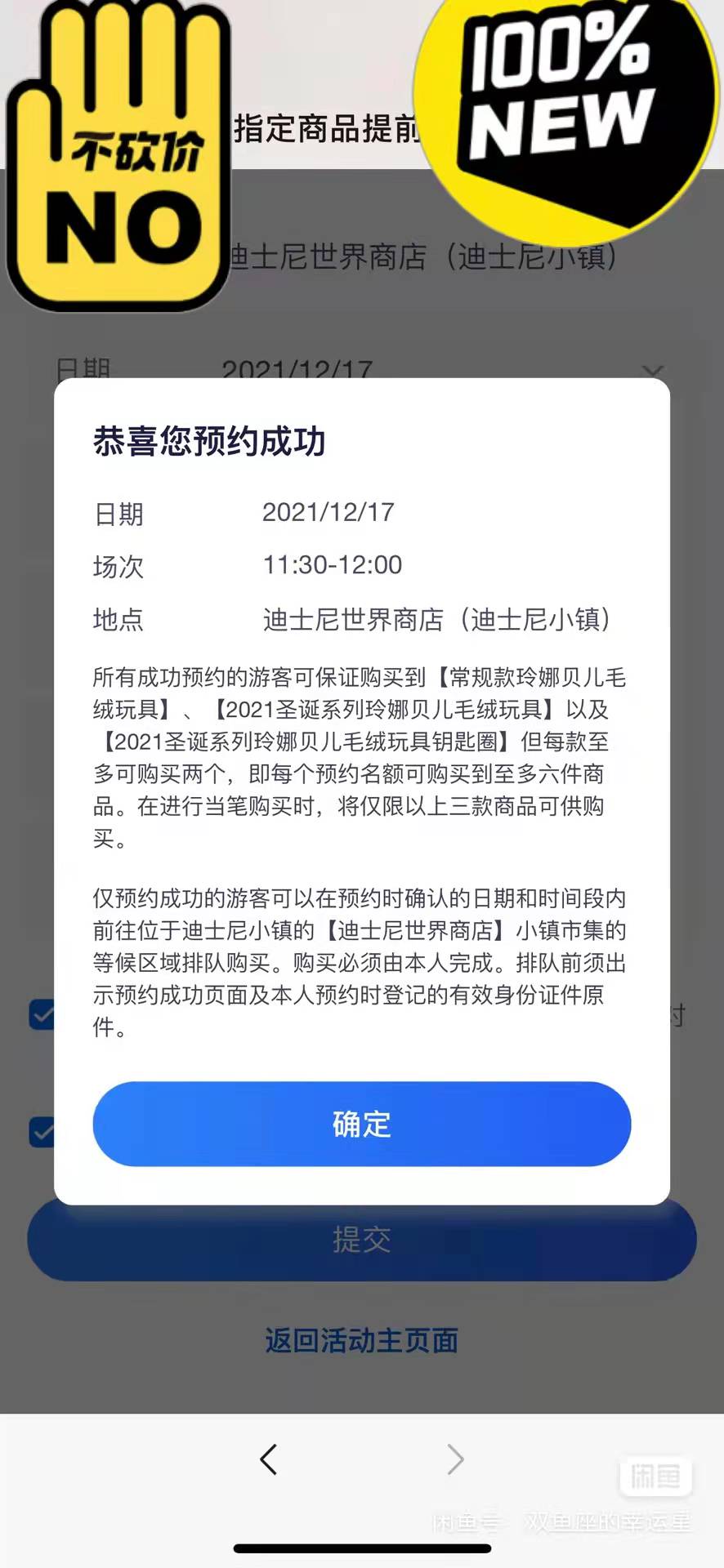Tap the grayed forward chevron arrow
Viewport: 724px width, 1568px height.
point(456,1460)
